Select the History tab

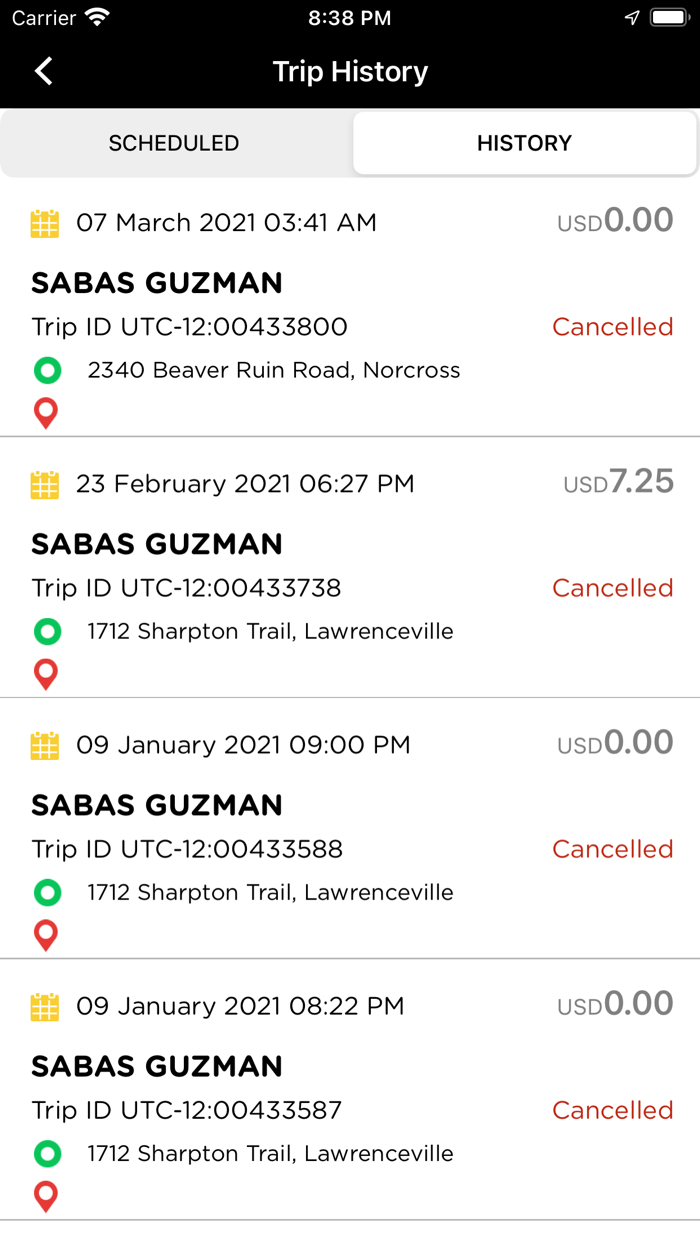point(524,143)
